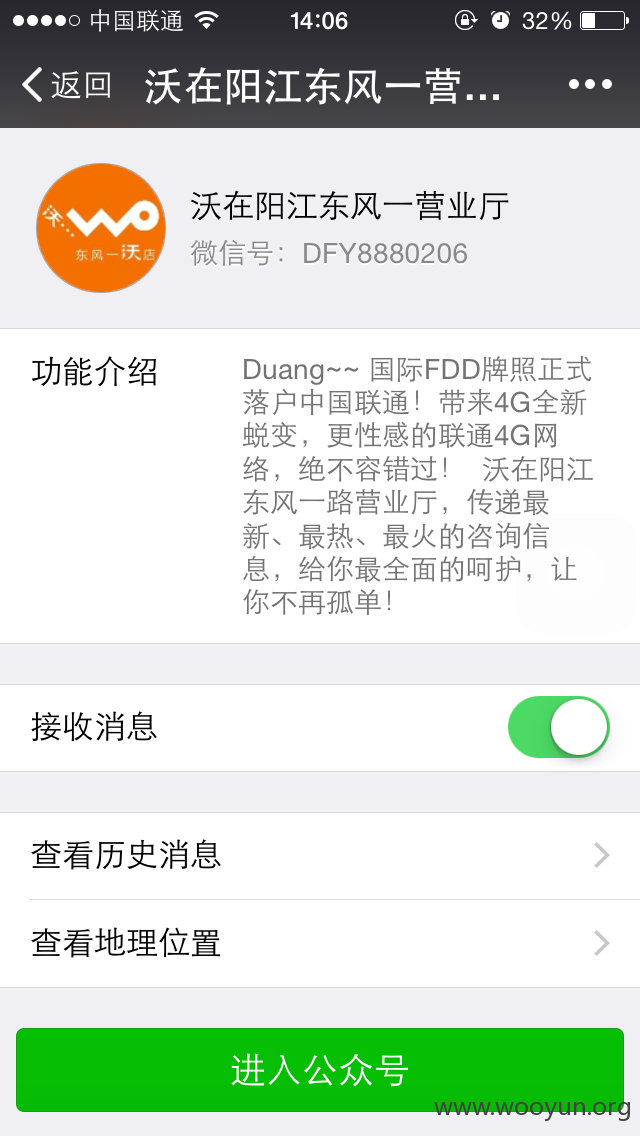640x1136 pixels.
Task: View the account's orange avatar picture
Action: (x=101, y=228)
